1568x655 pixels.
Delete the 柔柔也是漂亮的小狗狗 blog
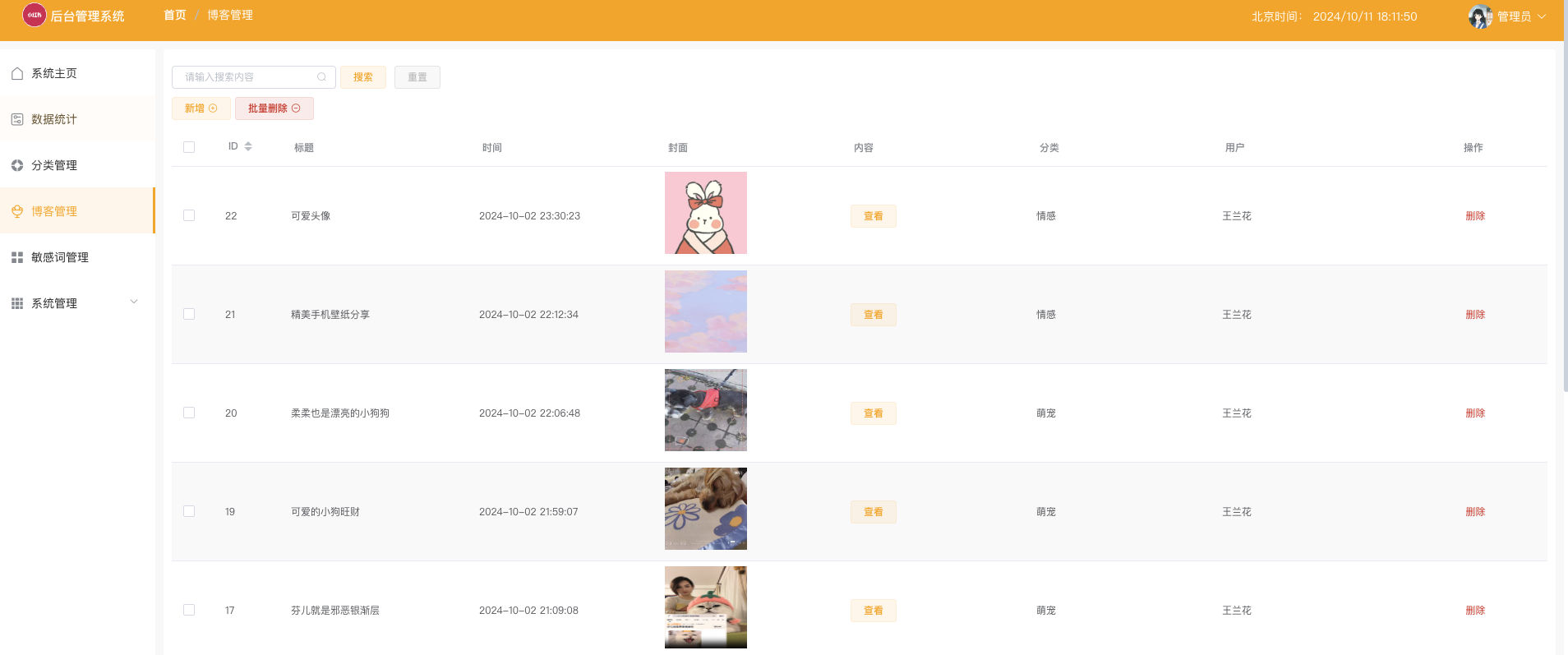tap(1474, 413)
